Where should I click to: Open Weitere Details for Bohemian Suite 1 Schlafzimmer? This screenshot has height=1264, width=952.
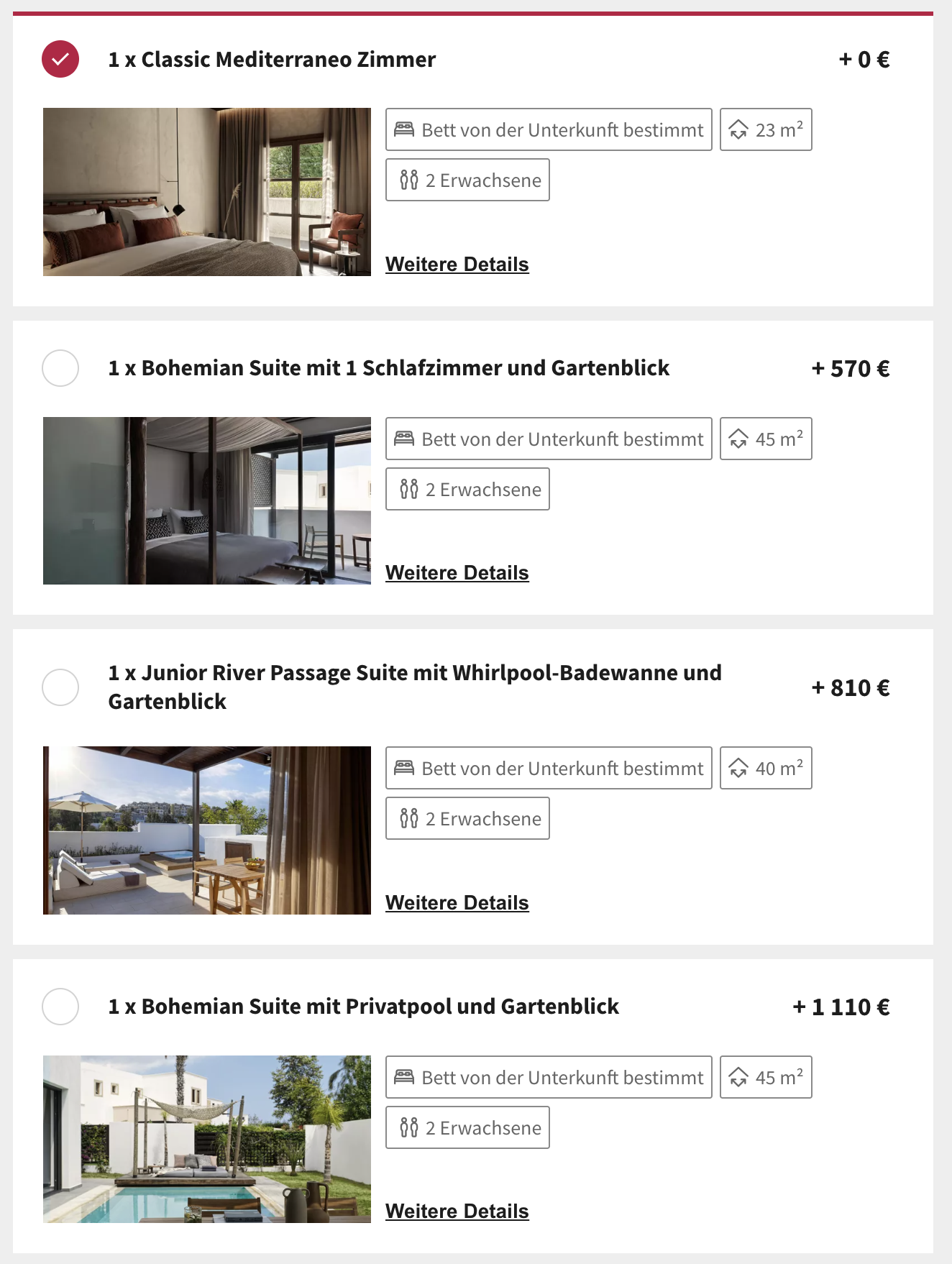457,573
